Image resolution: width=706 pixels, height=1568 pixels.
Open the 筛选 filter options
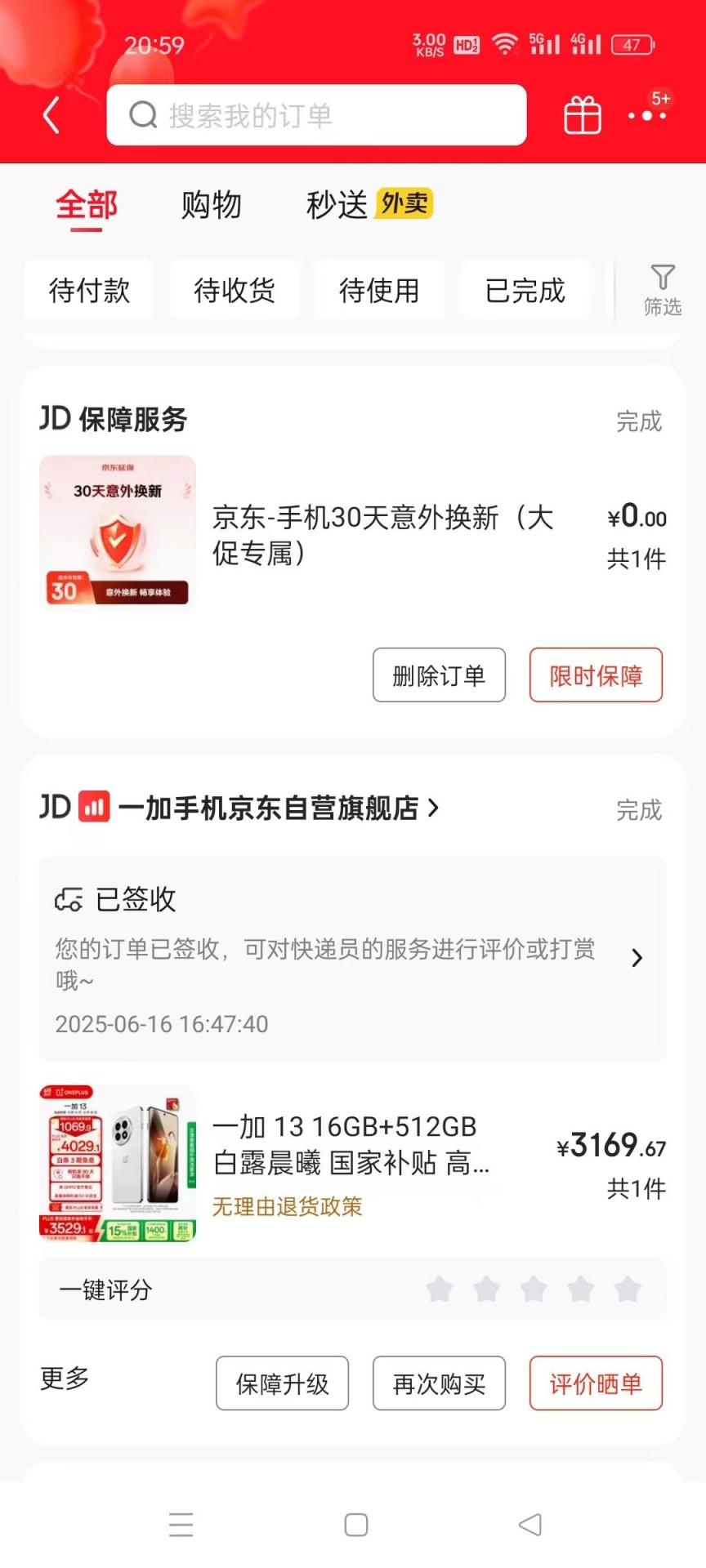tap(662, 290)
